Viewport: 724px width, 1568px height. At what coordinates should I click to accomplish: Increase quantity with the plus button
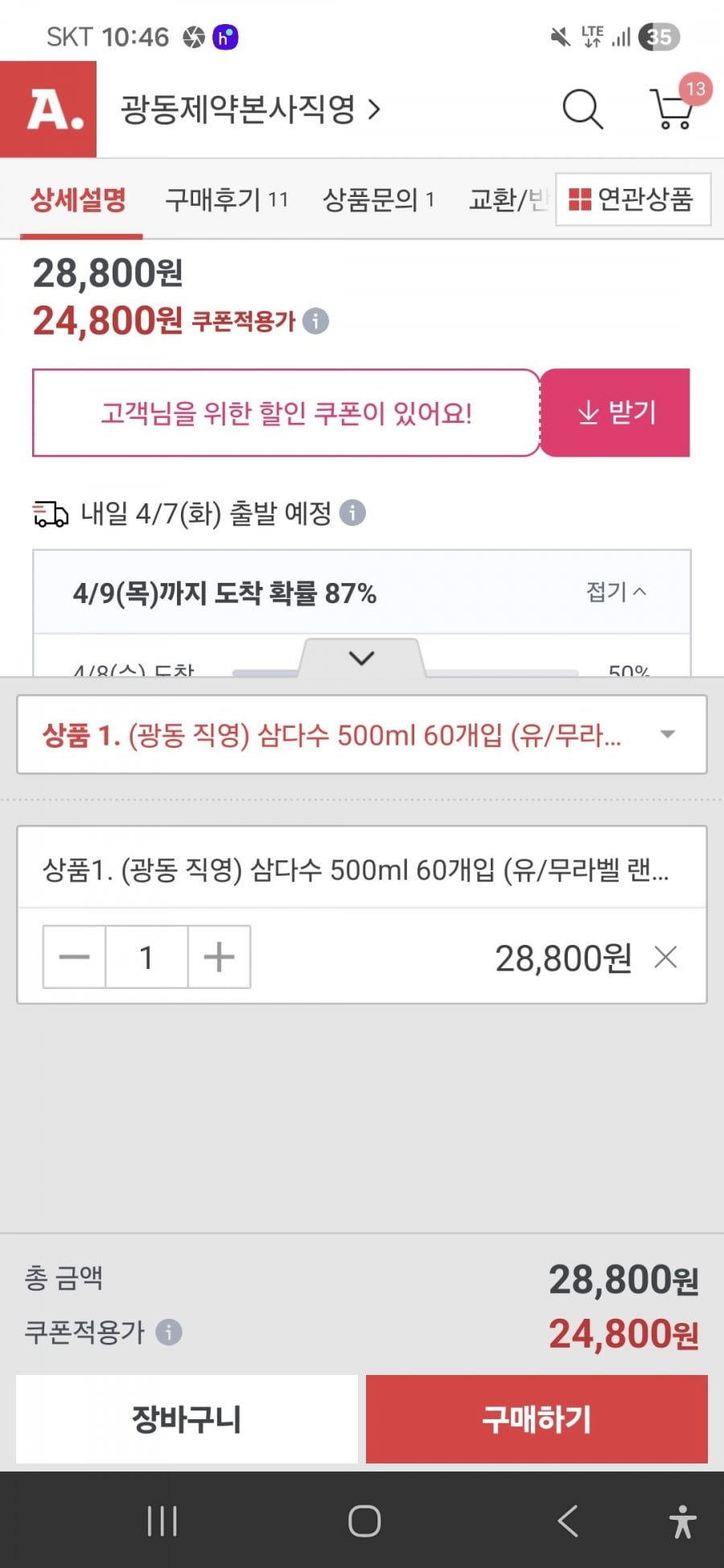[219, 957]
